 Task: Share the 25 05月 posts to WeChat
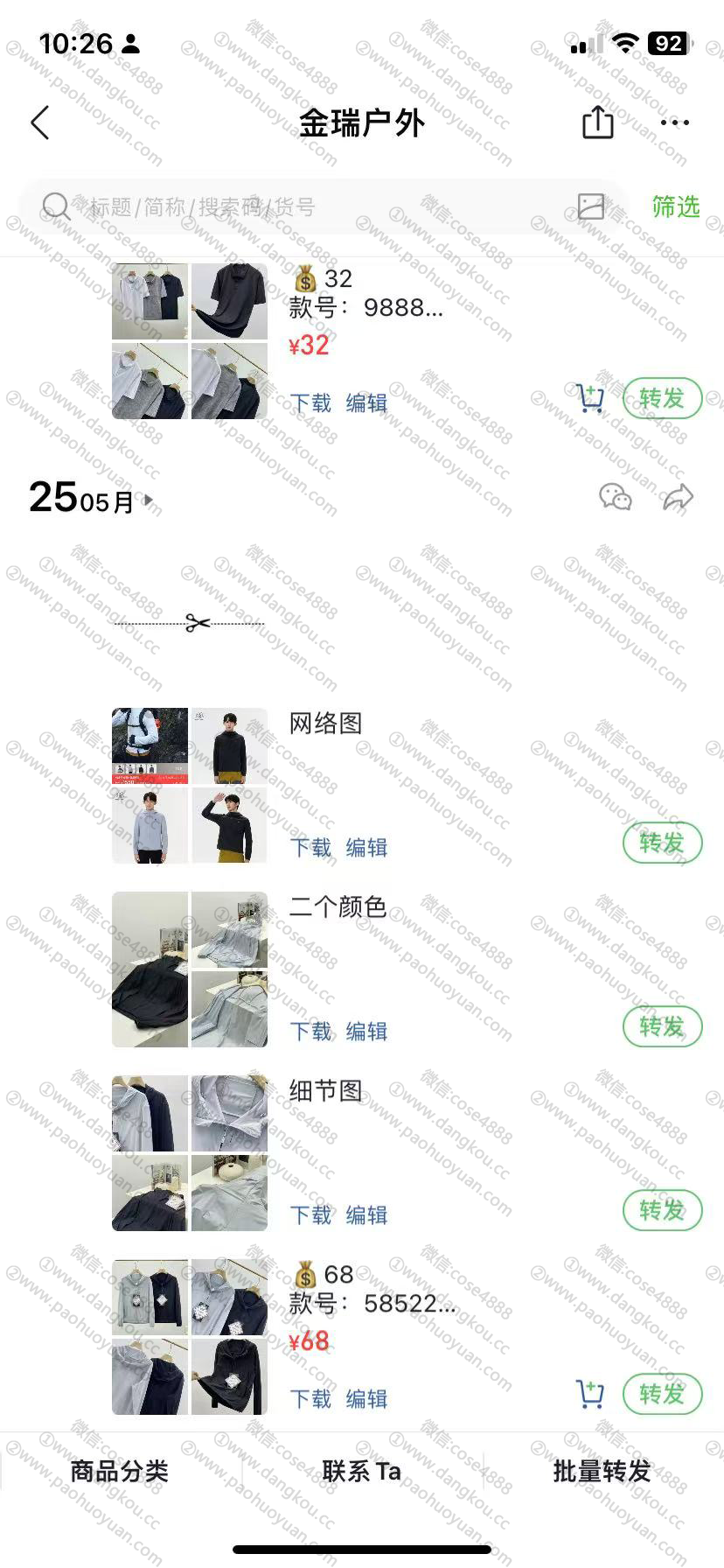pyautogui.click(x=615, y=498)
